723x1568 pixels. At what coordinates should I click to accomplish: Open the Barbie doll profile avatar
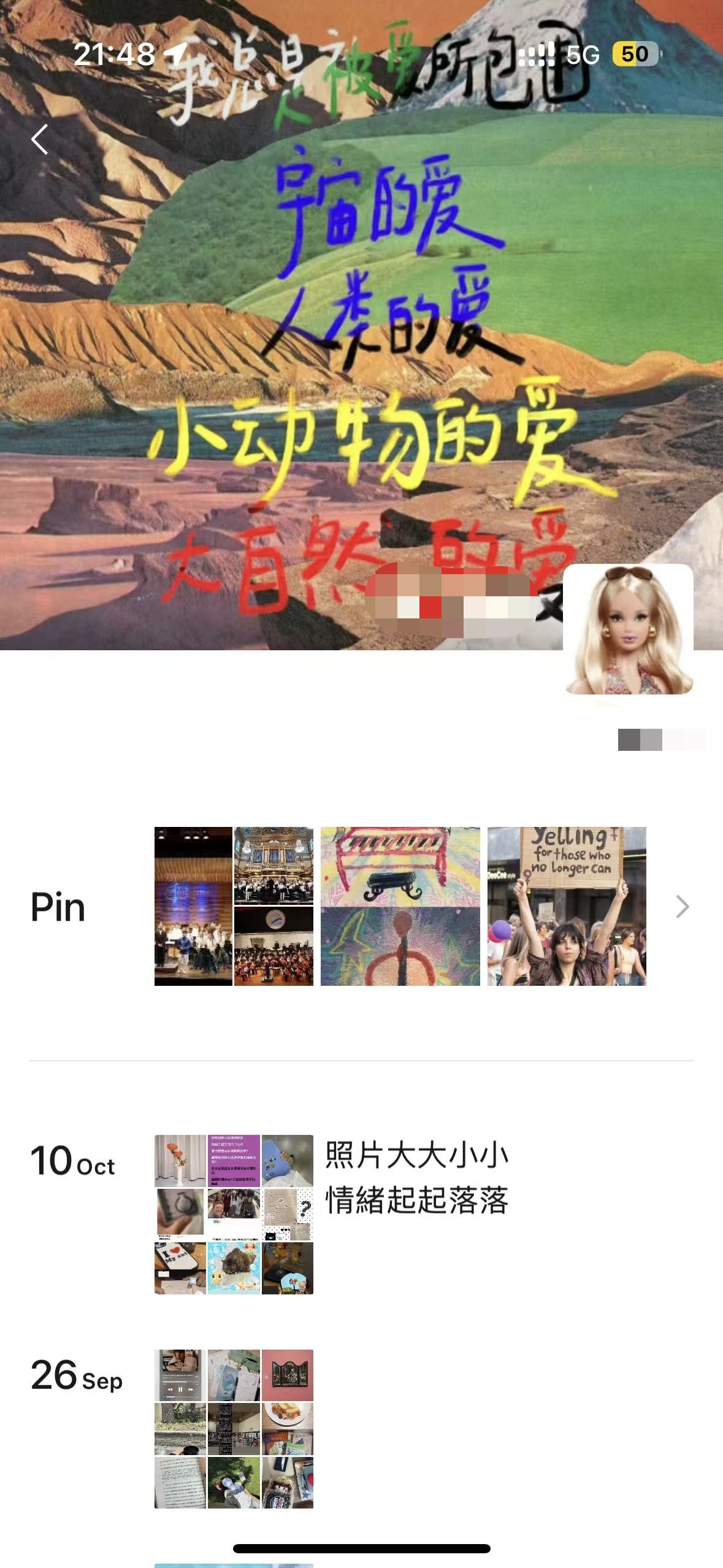click(x=628, y=630)
